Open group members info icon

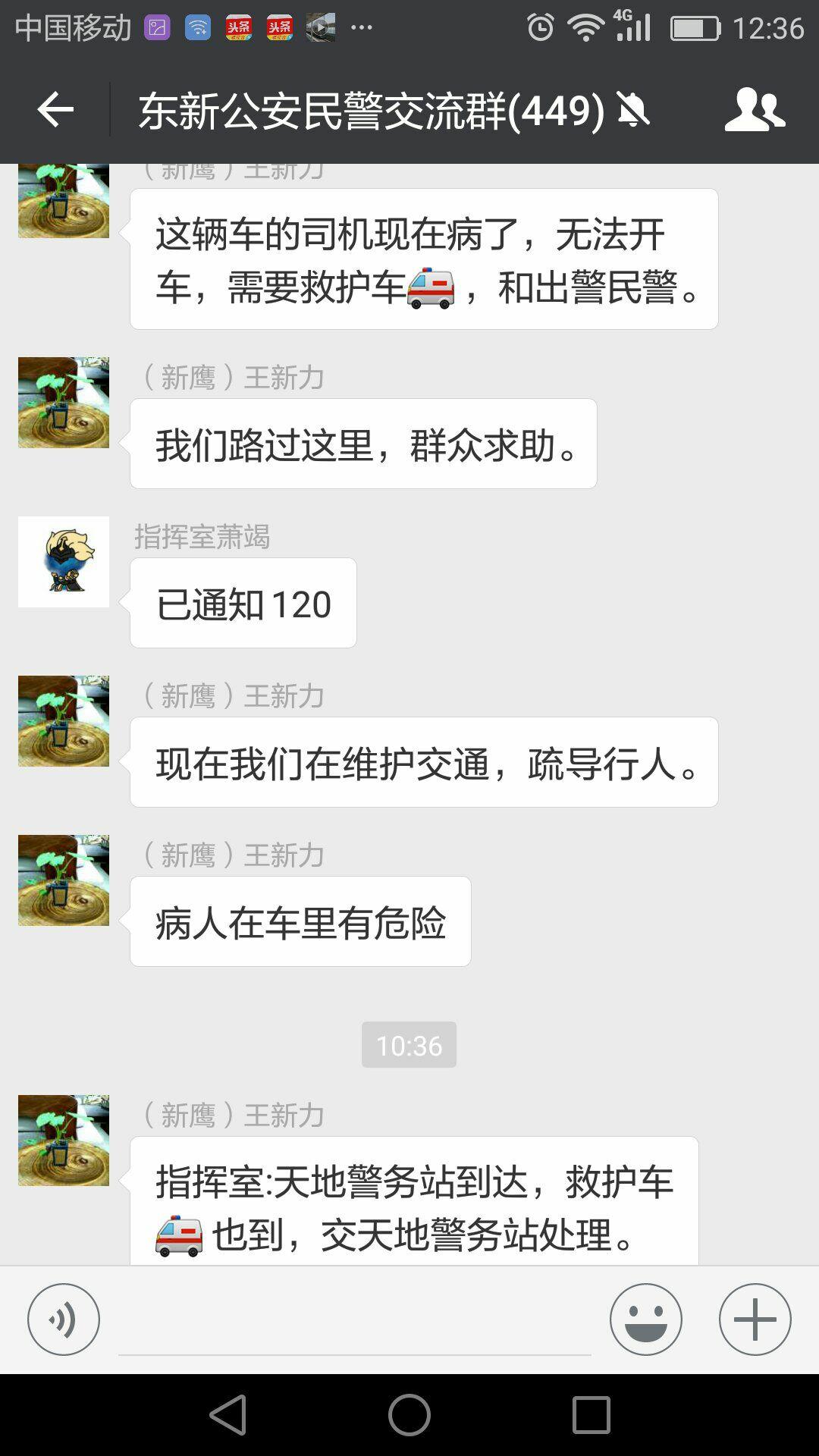click(x=754, y=110)
